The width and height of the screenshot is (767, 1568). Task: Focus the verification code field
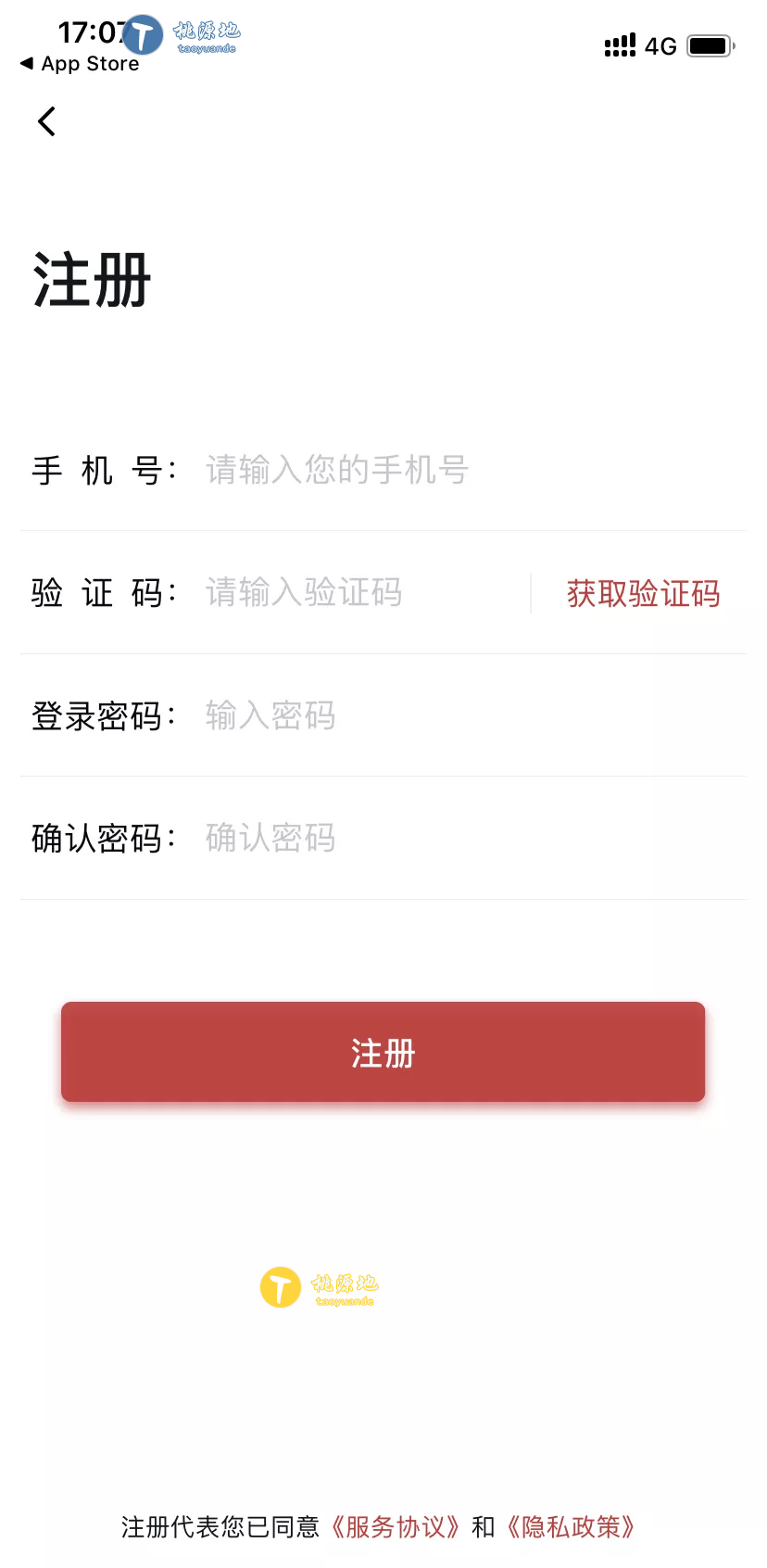365,593
